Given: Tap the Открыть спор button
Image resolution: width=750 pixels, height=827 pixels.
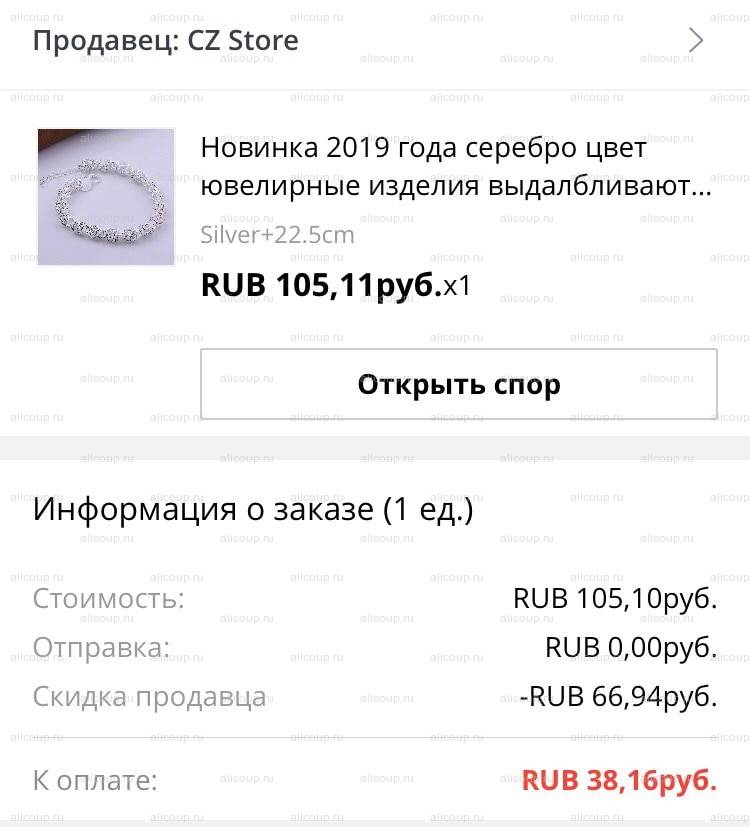Looking at the screenshot, I should 459,384.
